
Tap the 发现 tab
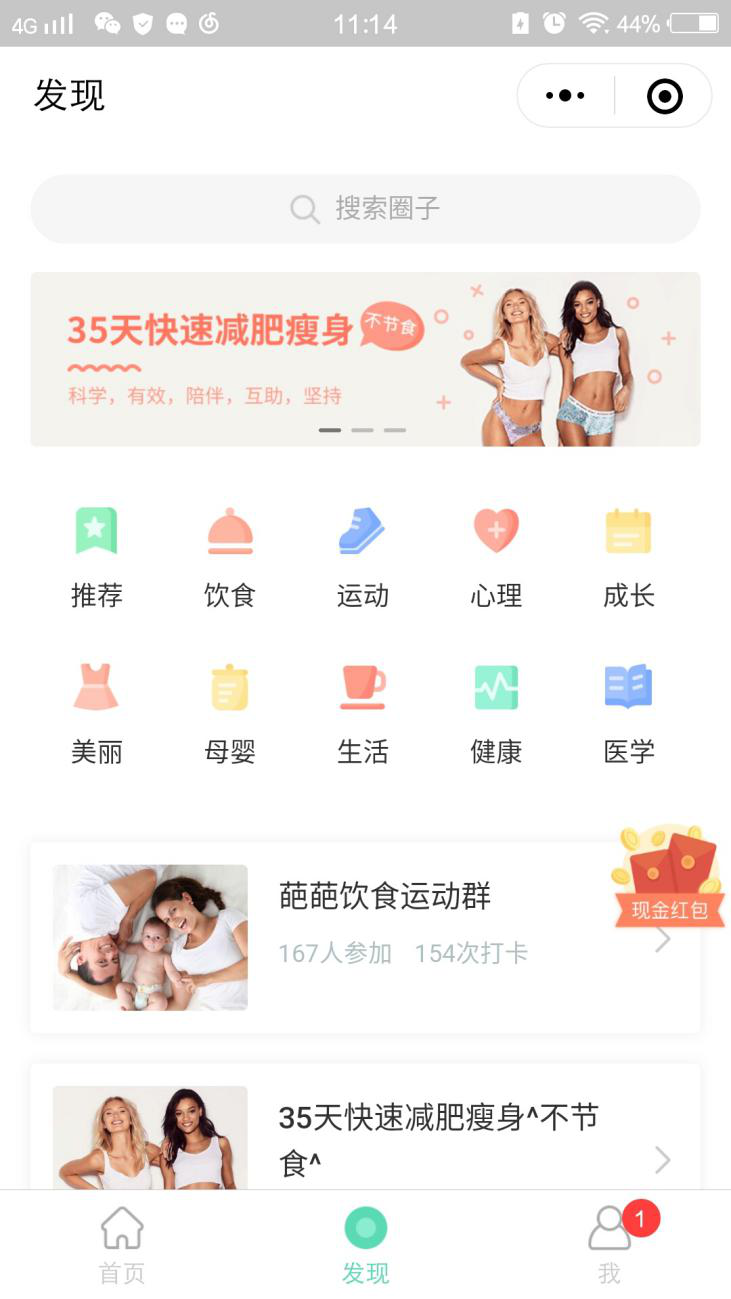366,1244
